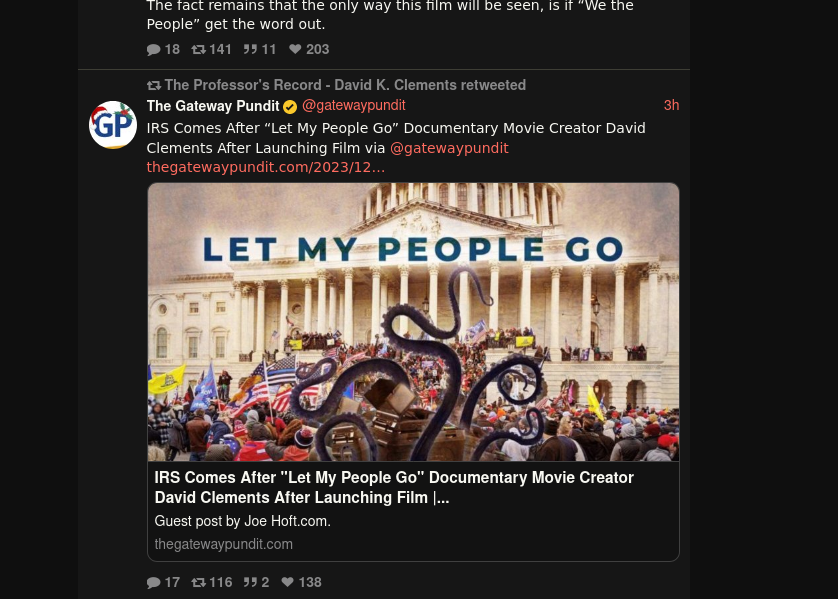Tap the @gatewaypundit mention in tweet text
The image size is (838, 599).
[x=449, y=148]
